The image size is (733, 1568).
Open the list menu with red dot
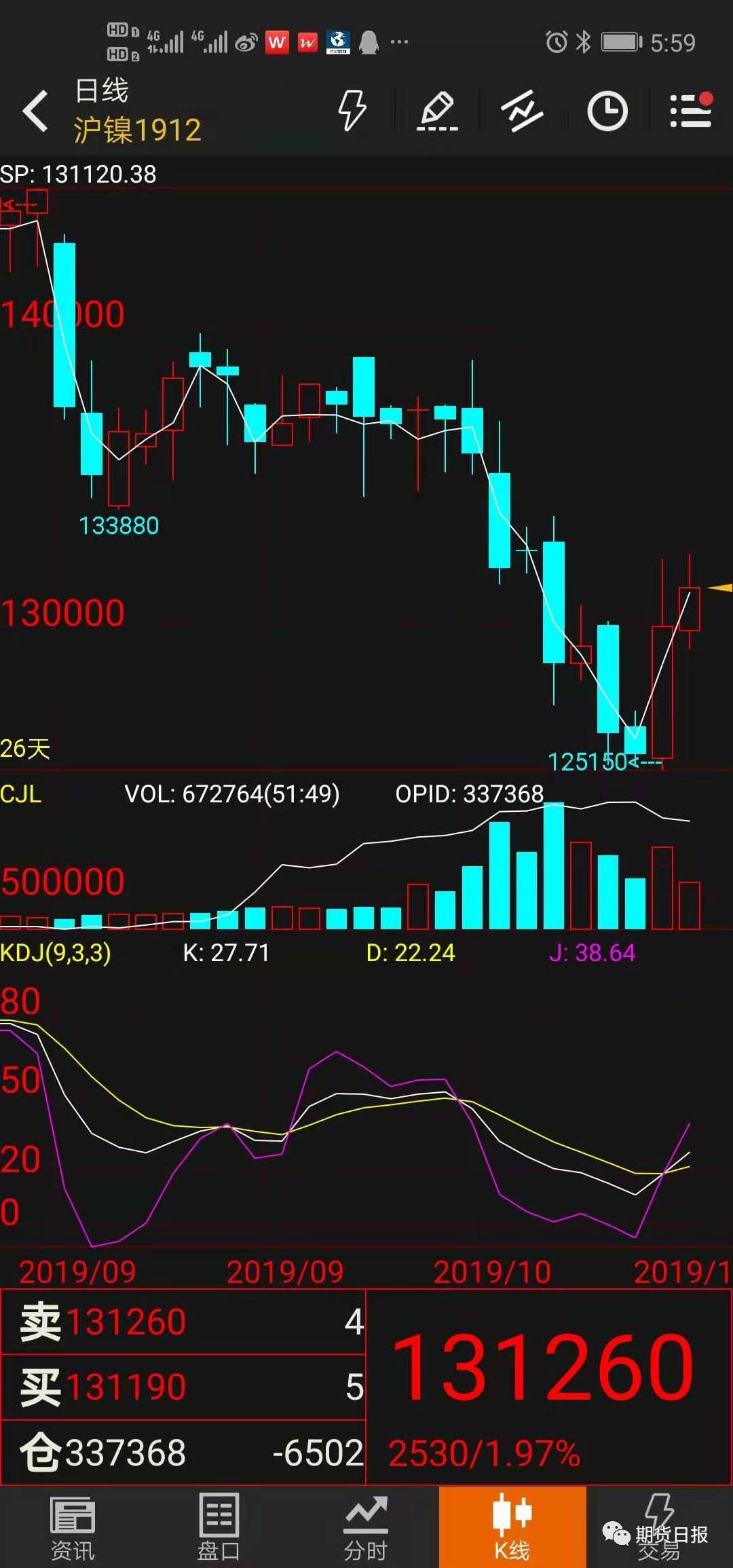(x=692, y=110)
